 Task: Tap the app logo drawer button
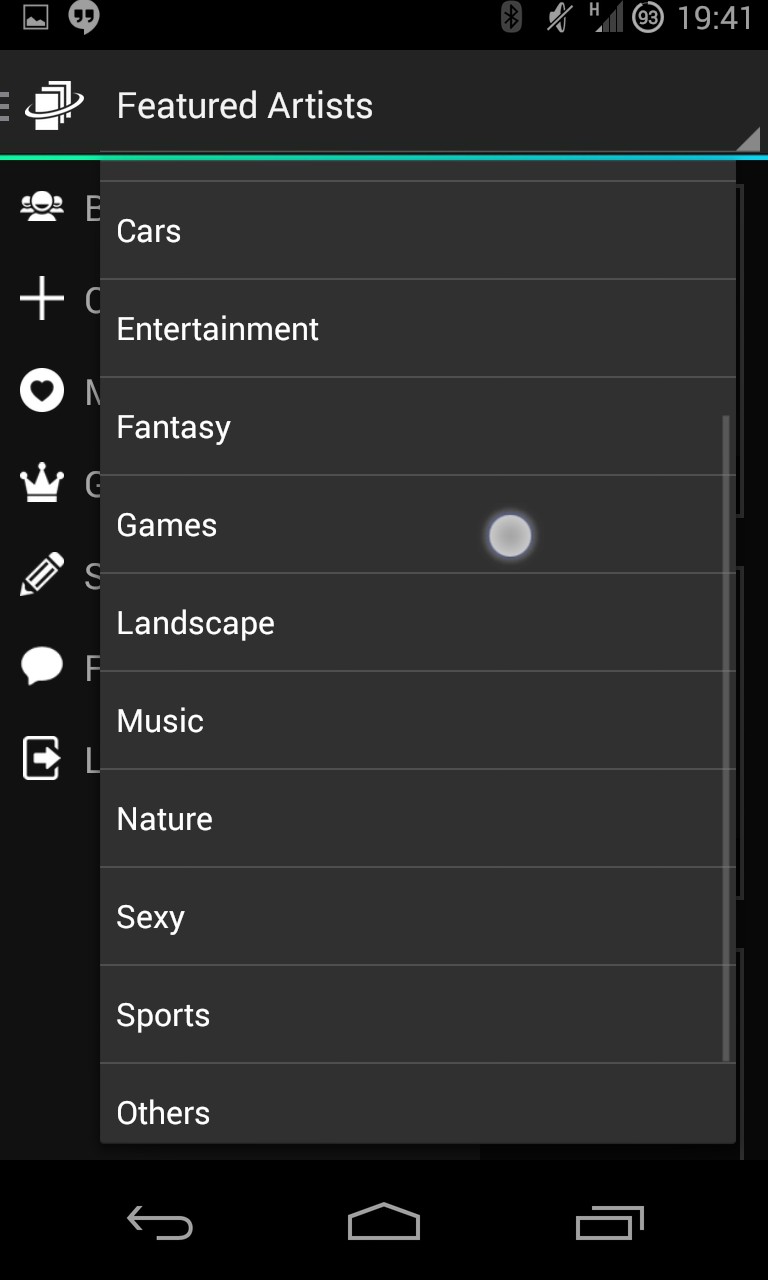[46, 105]
